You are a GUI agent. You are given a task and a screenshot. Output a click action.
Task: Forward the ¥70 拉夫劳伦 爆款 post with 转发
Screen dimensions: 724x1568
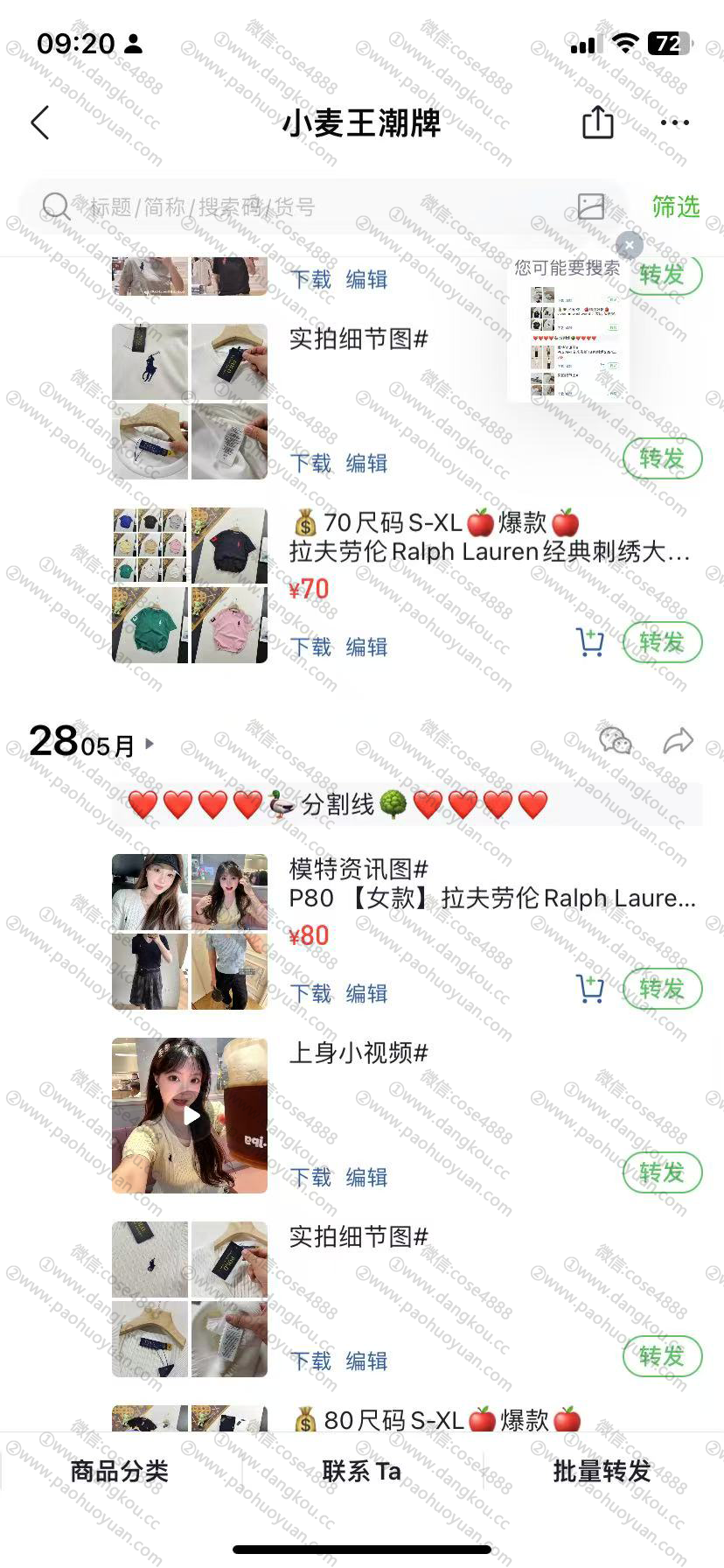[x=662, y=642]
